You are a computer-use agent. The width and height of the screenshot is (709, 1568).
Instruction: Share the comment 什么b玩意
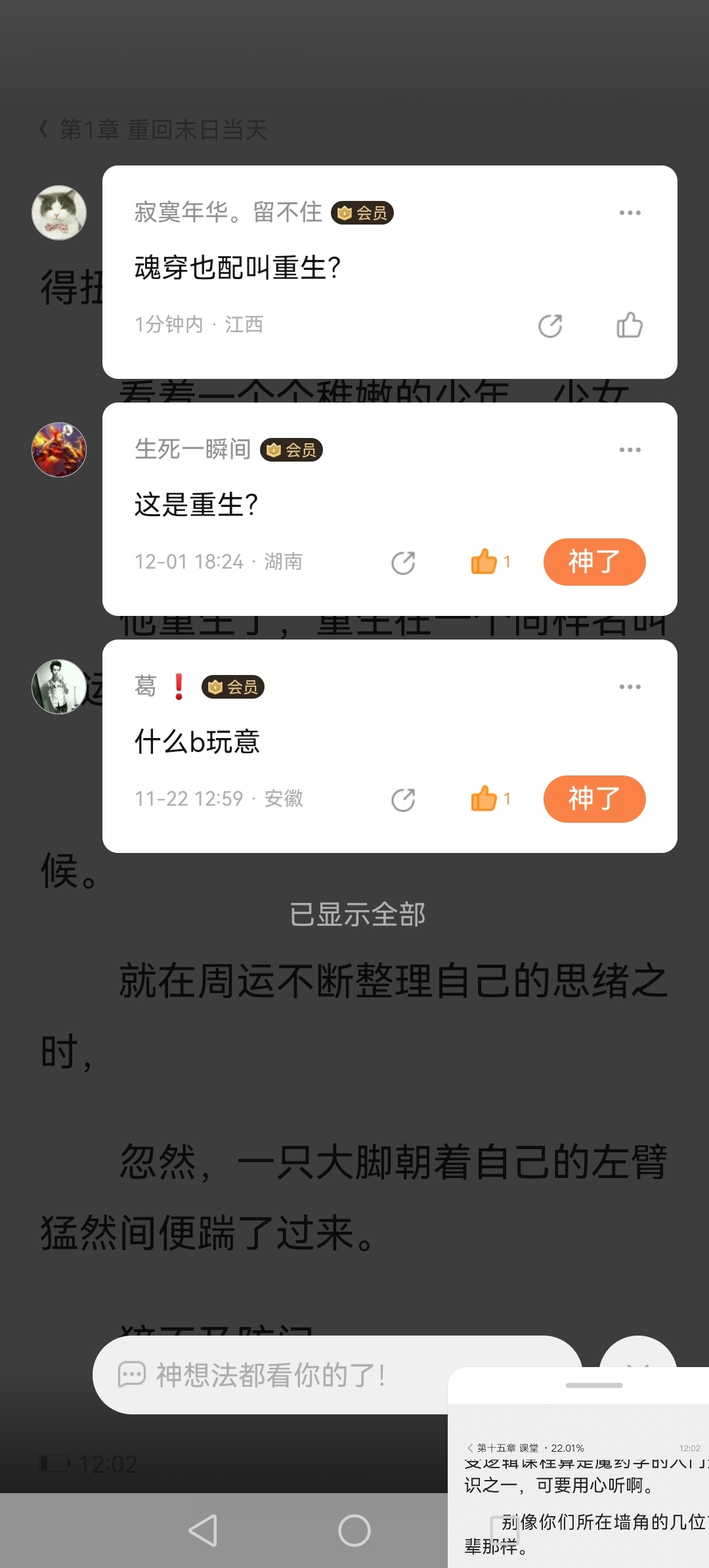coord(403,800)
